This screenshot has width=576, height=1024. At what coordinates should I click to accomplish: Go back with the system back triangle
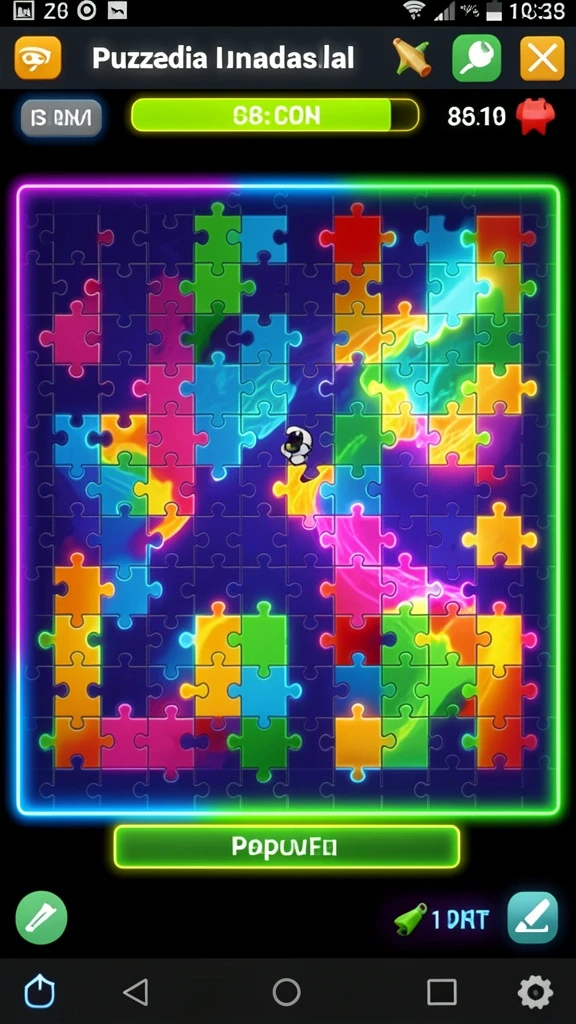coord(135,992)
